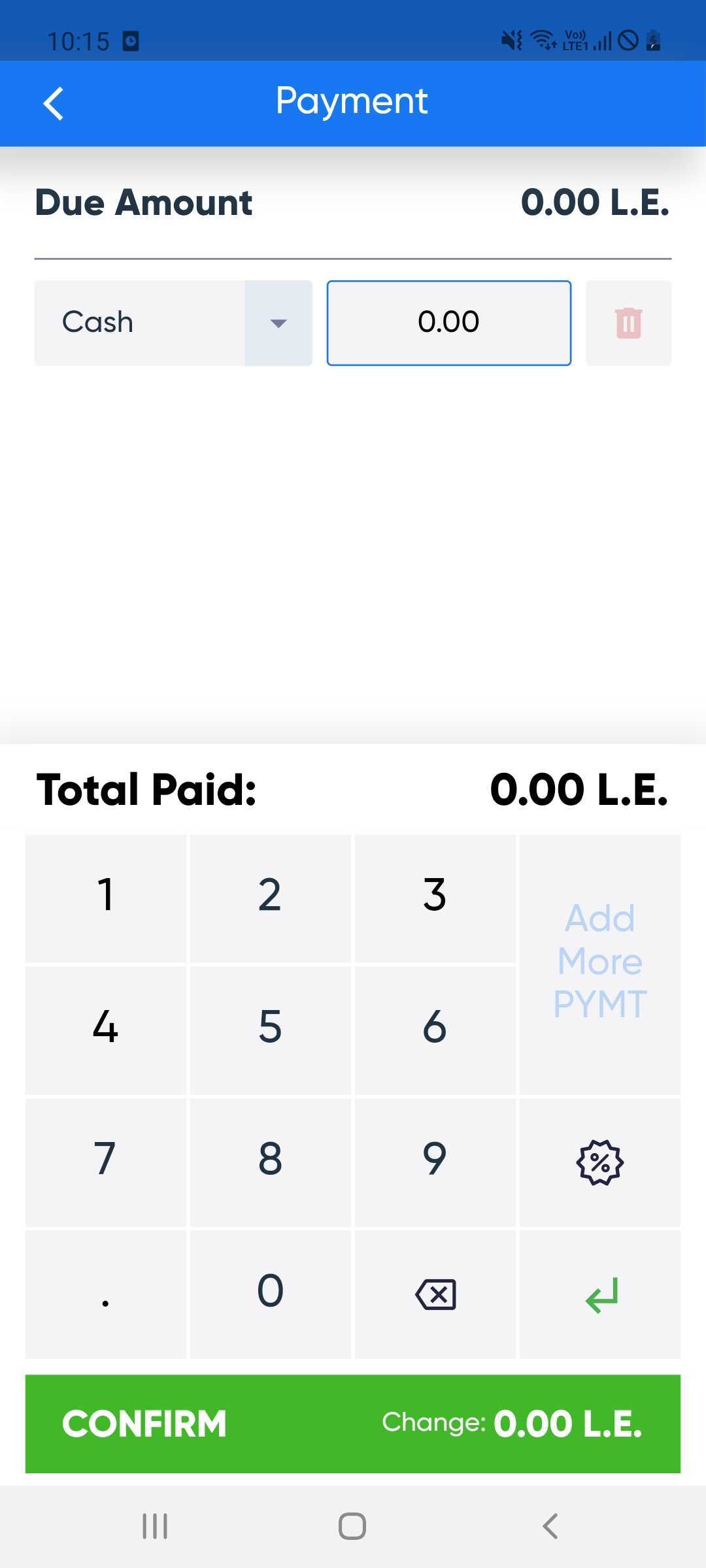Tap the back arrow in Payment header
Image resolution: width=706 pixels, height=1568 pixels.
coord(54,103)
